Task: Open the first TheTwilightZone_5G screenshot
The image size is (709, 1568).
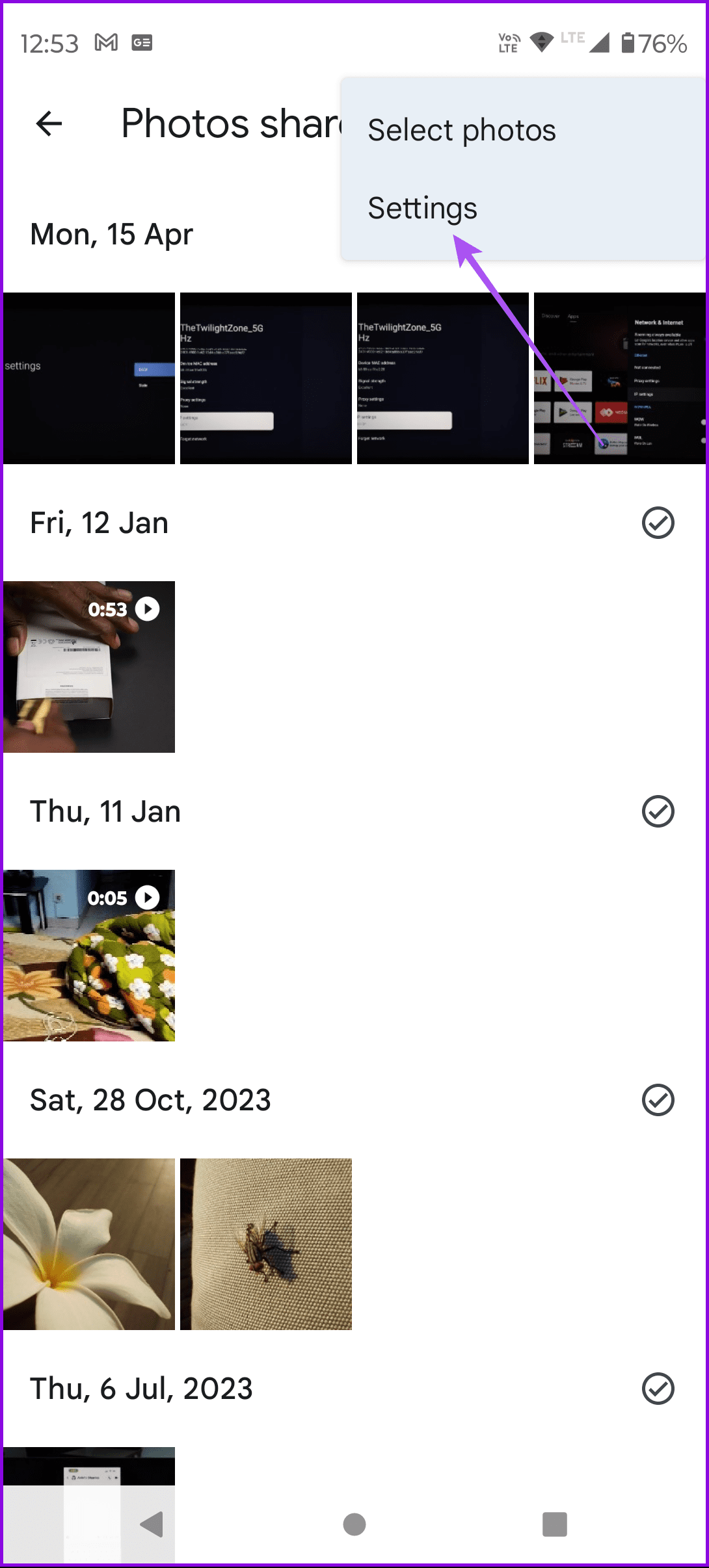Action: [265, 377]
